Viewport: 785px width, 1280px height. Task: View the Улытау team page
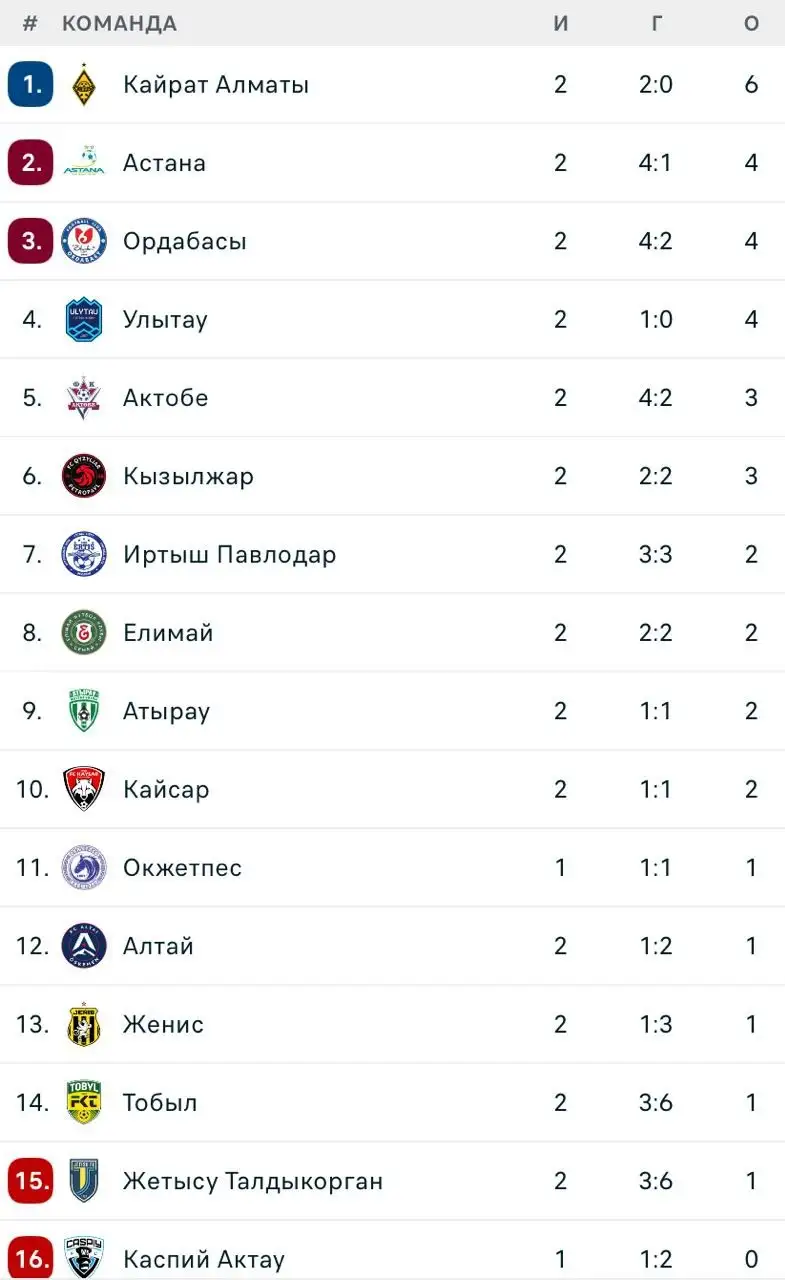[x=166, y=320]
